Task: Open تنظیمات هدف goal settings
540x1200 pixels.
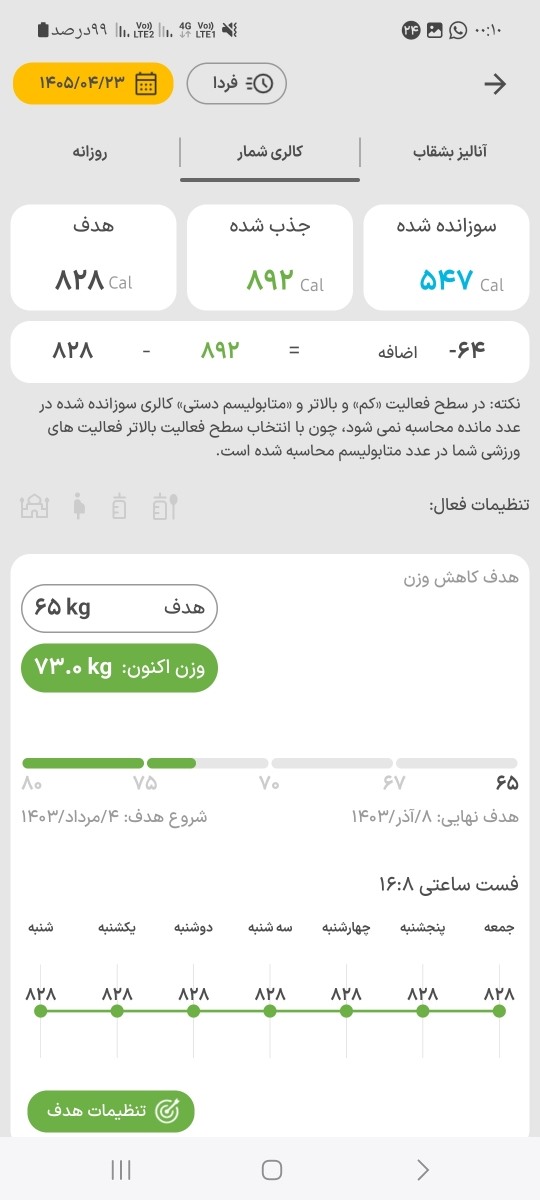Action: [x=111, y=1111]
